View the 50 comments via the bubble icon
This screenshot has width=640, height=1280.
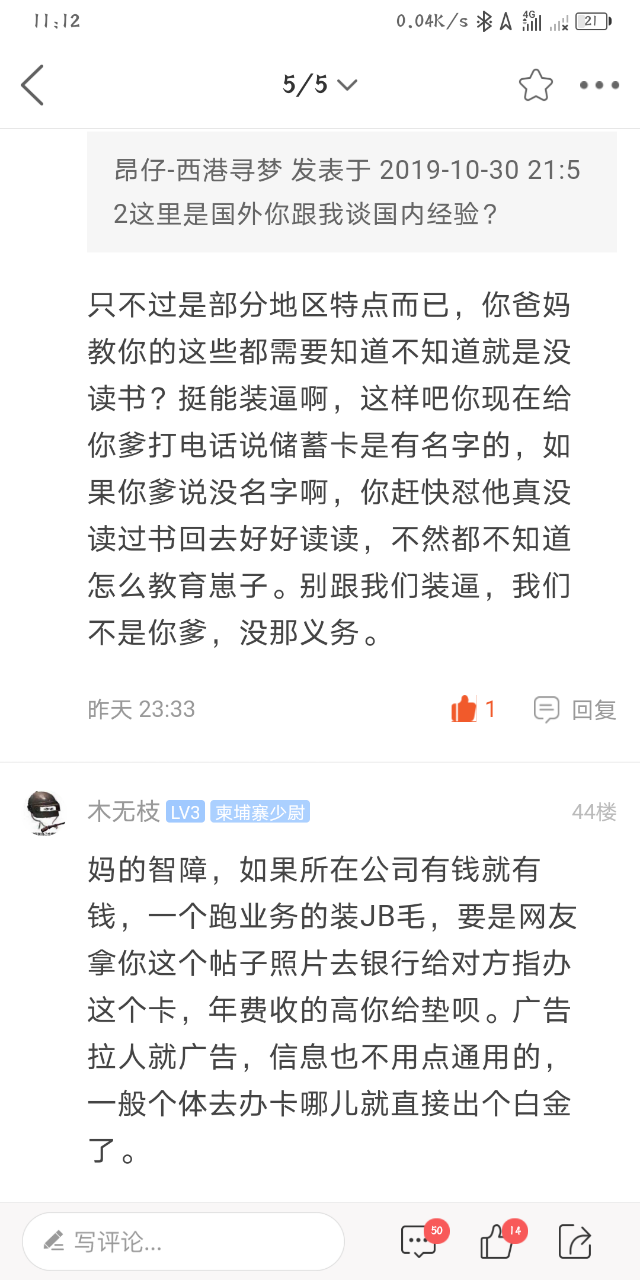click(x=418, y=1242)
